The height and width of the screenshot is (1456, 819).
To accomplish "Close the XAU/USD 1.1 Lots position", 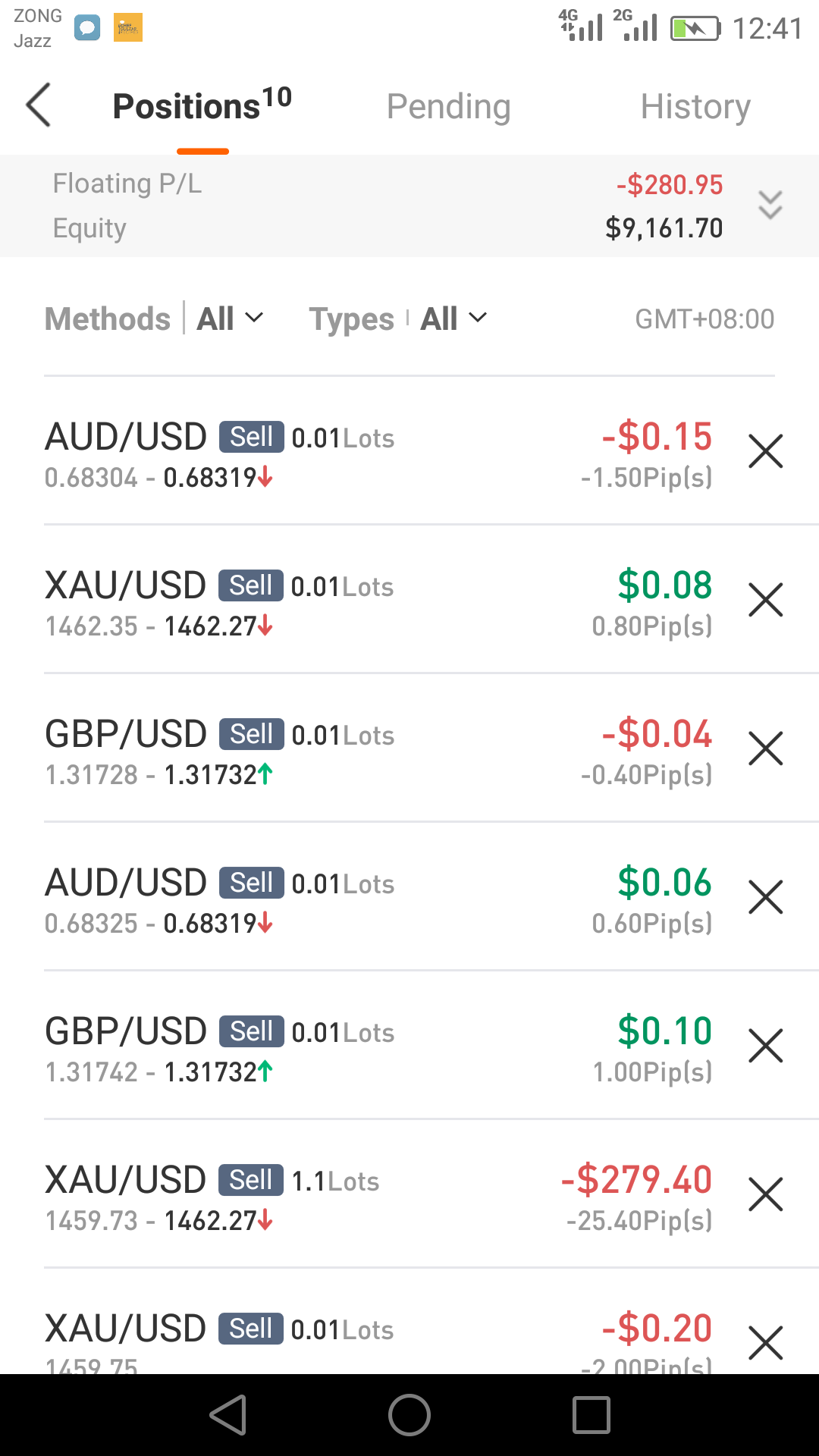I will [x=766, y=1195].
